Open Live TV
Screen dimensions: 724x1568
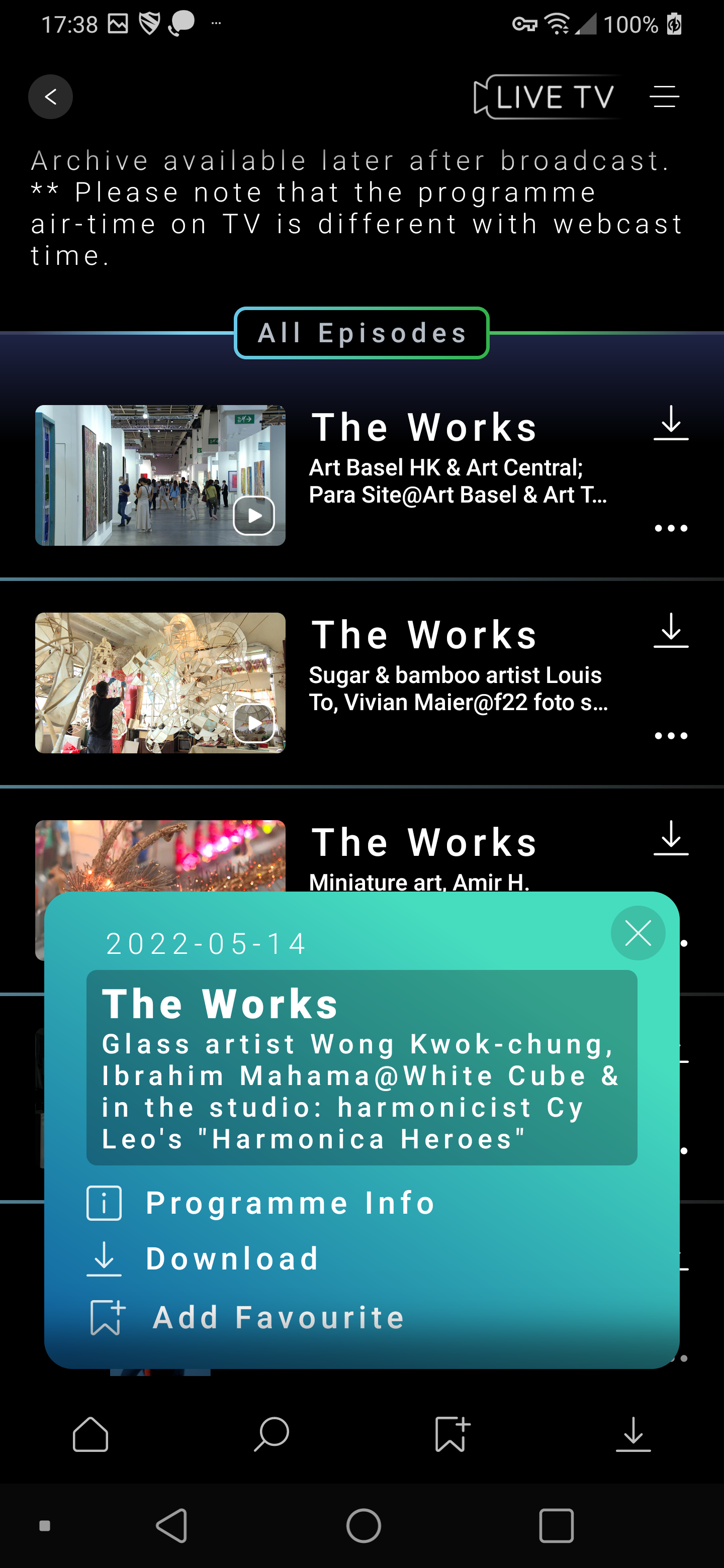pos(545,97)
